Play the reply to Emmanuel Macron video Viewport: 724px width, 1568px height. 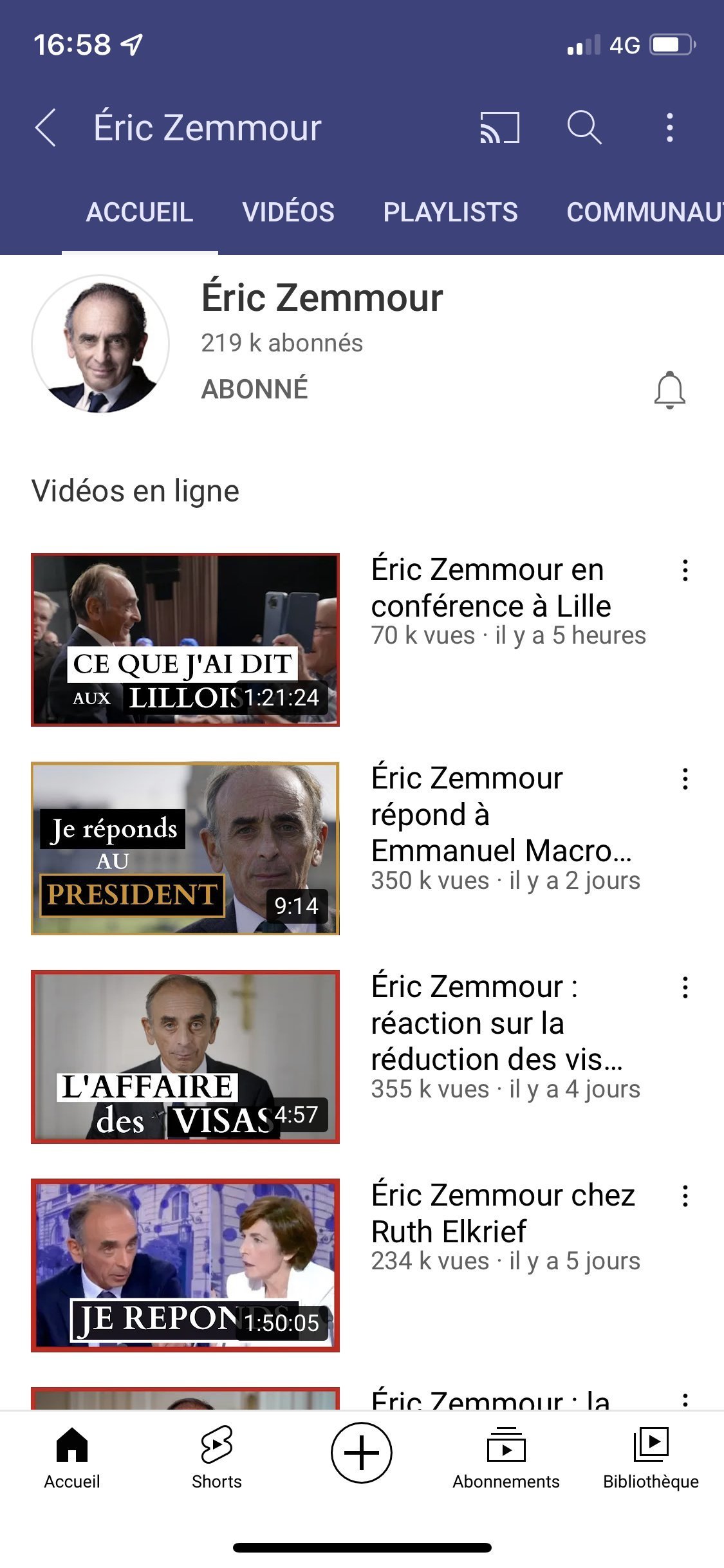[185, 848]
